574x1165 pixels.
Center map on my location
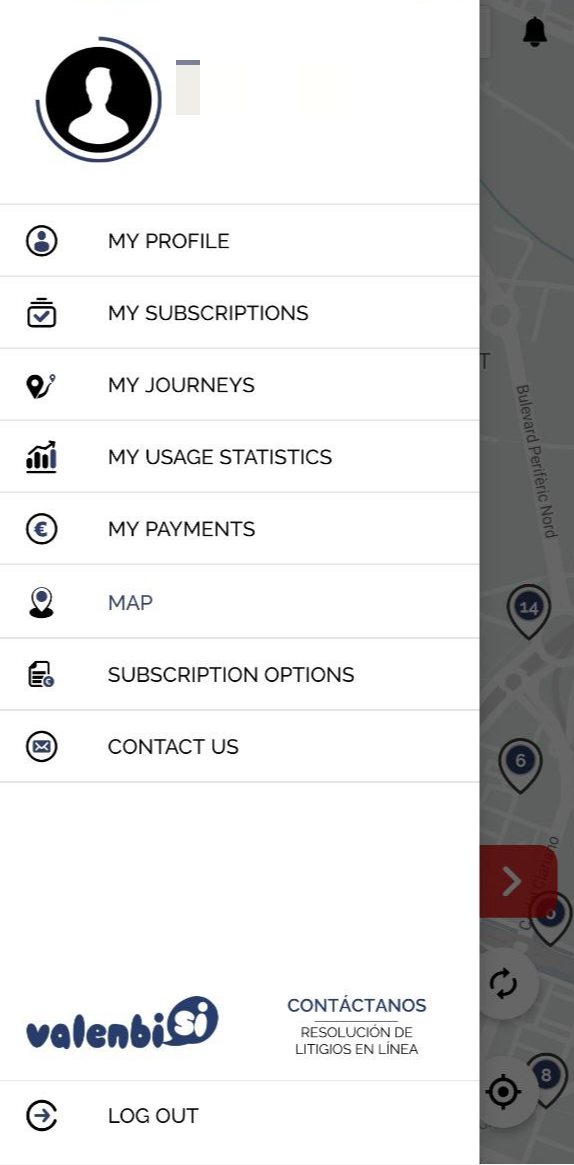click(x=504, y=1091)
